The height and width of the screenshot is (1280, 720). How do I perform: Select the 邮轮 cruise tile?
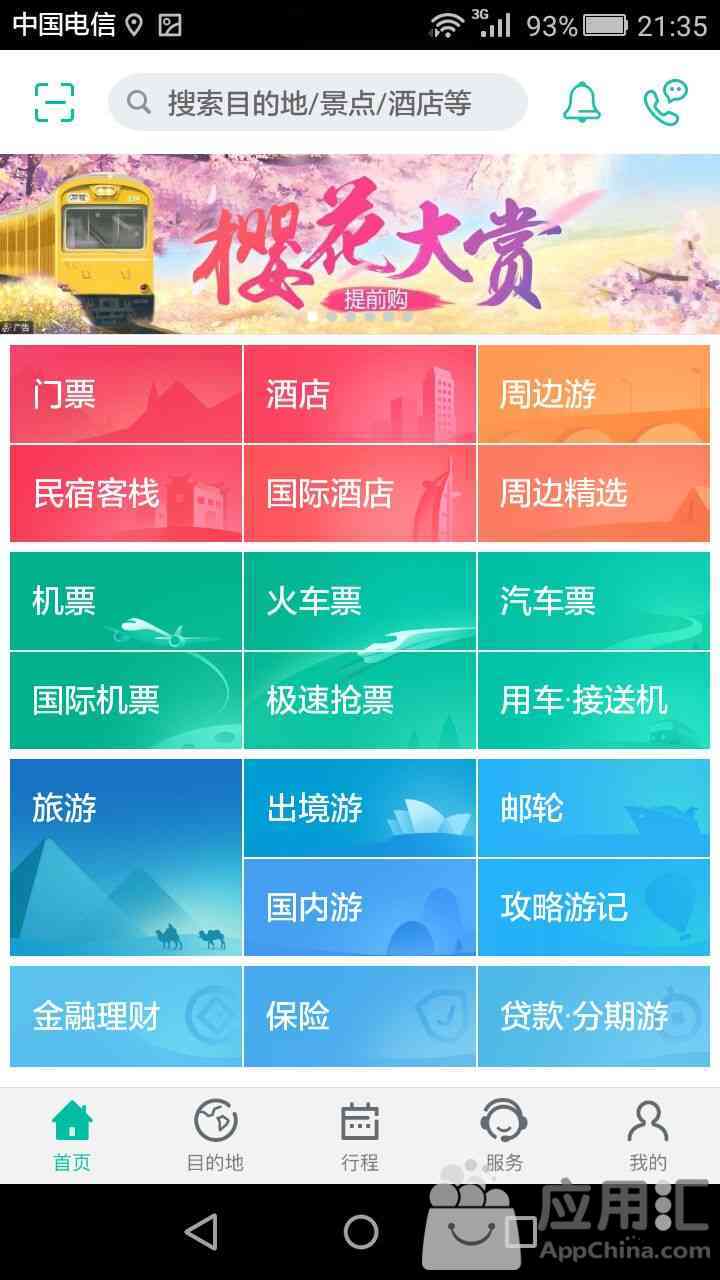[594, 808]
